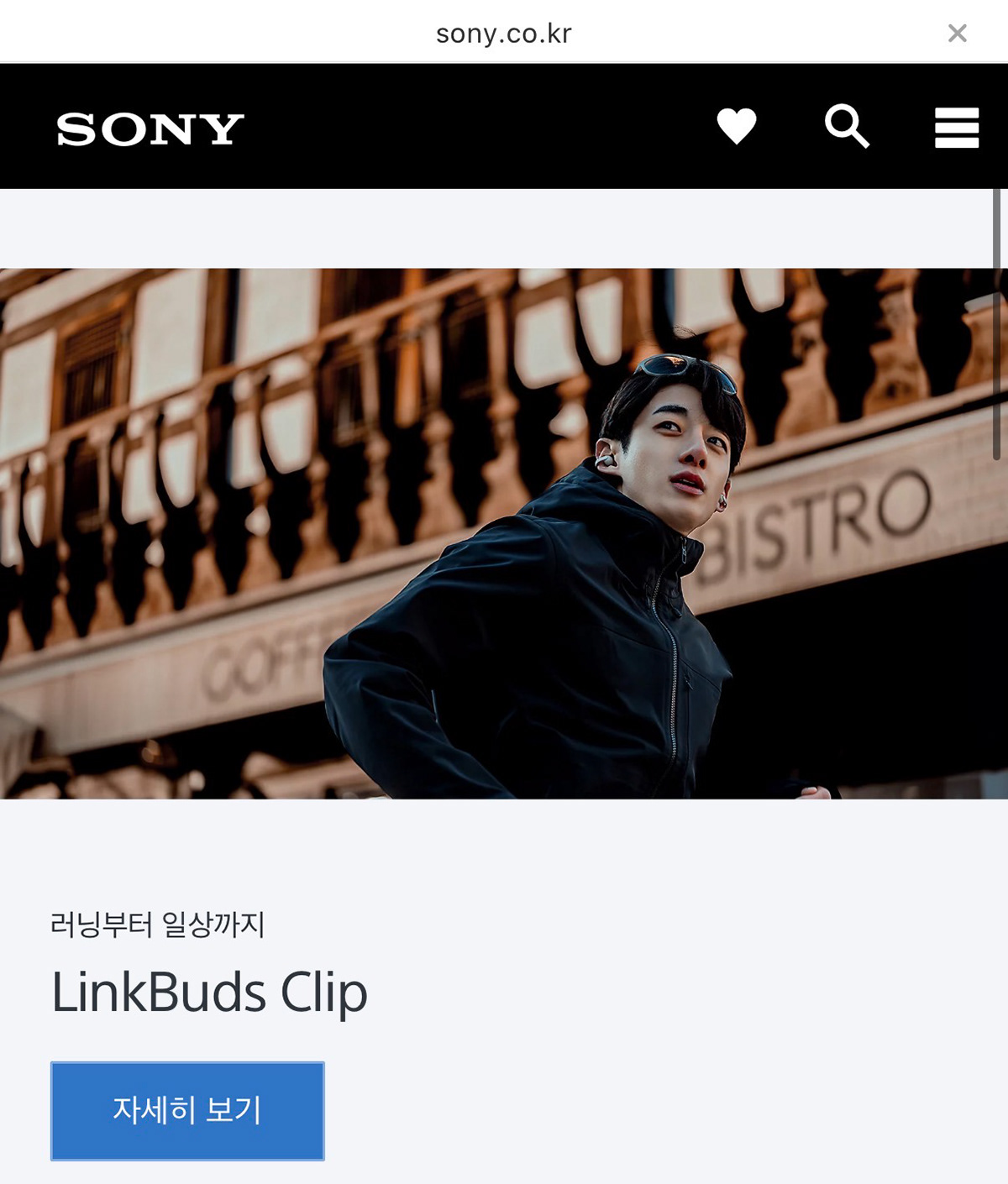Go to Sony home via logo

click(x=150, y=129)
